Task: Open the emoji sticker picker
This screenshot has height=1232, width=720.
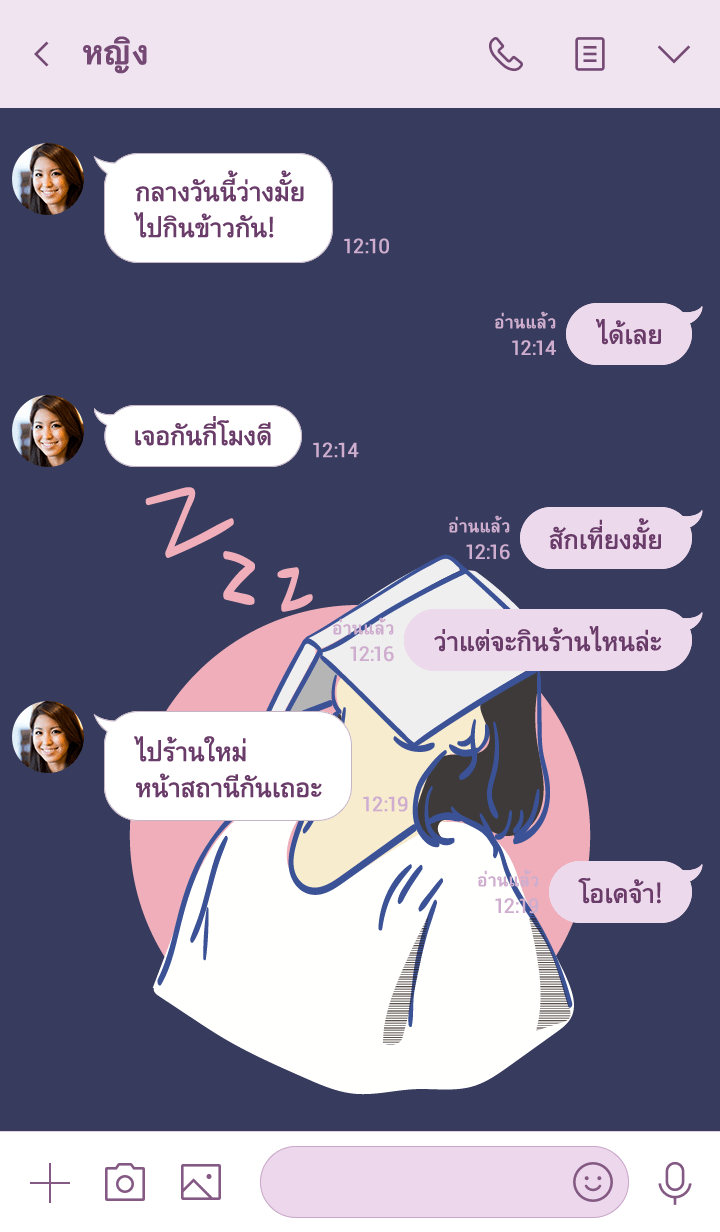Action: (x=592, y=1183)
